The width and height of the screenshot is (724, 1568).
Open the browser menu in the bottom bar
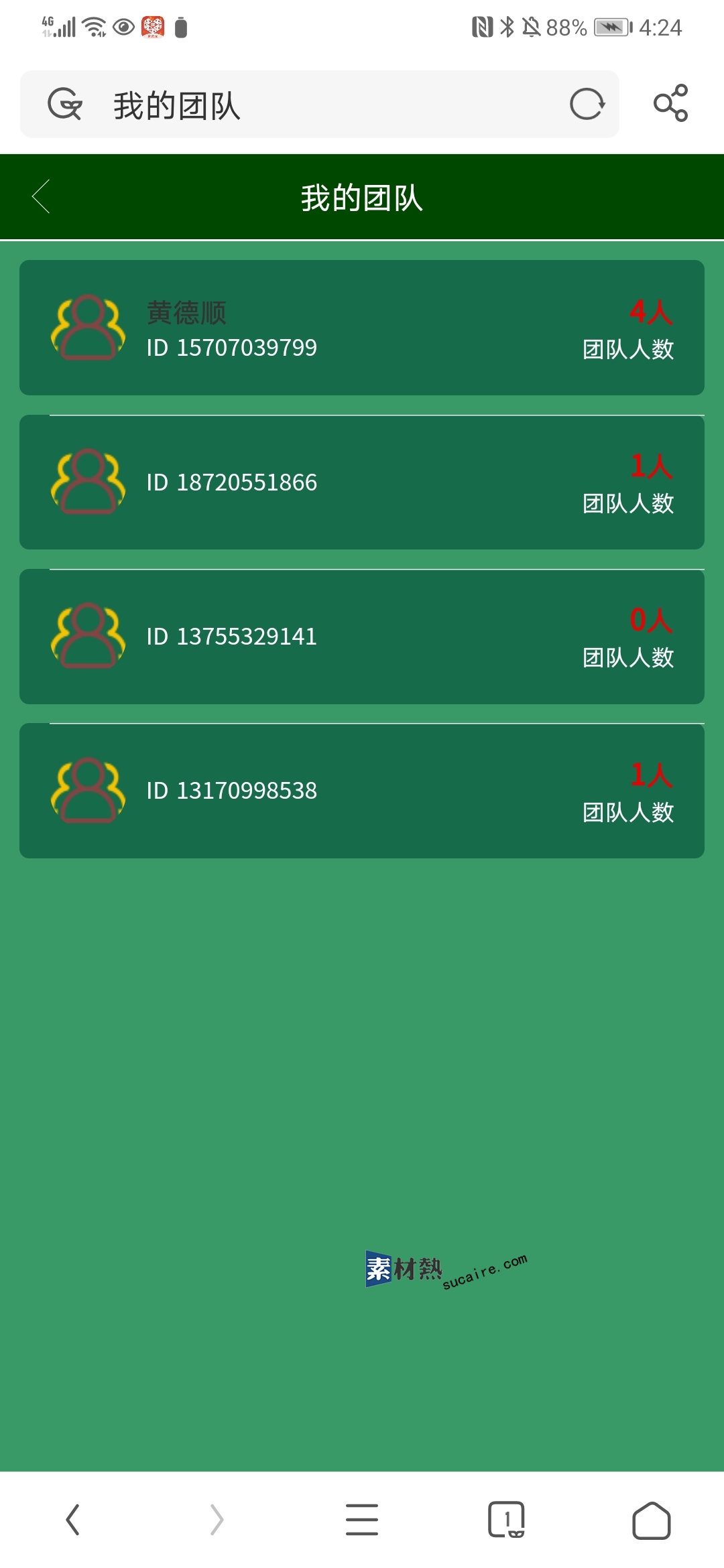[362, 1519]
